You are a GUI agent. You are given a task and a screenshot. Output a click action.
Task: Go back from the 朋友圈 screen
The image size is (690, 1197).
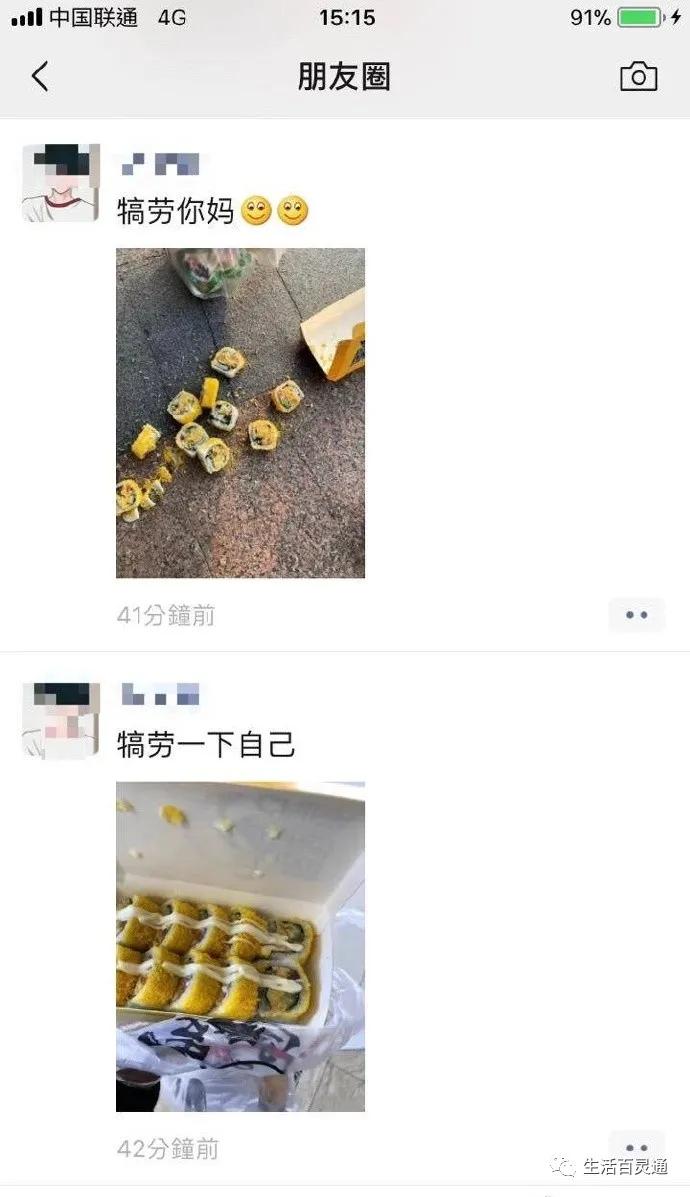[40, 77]
